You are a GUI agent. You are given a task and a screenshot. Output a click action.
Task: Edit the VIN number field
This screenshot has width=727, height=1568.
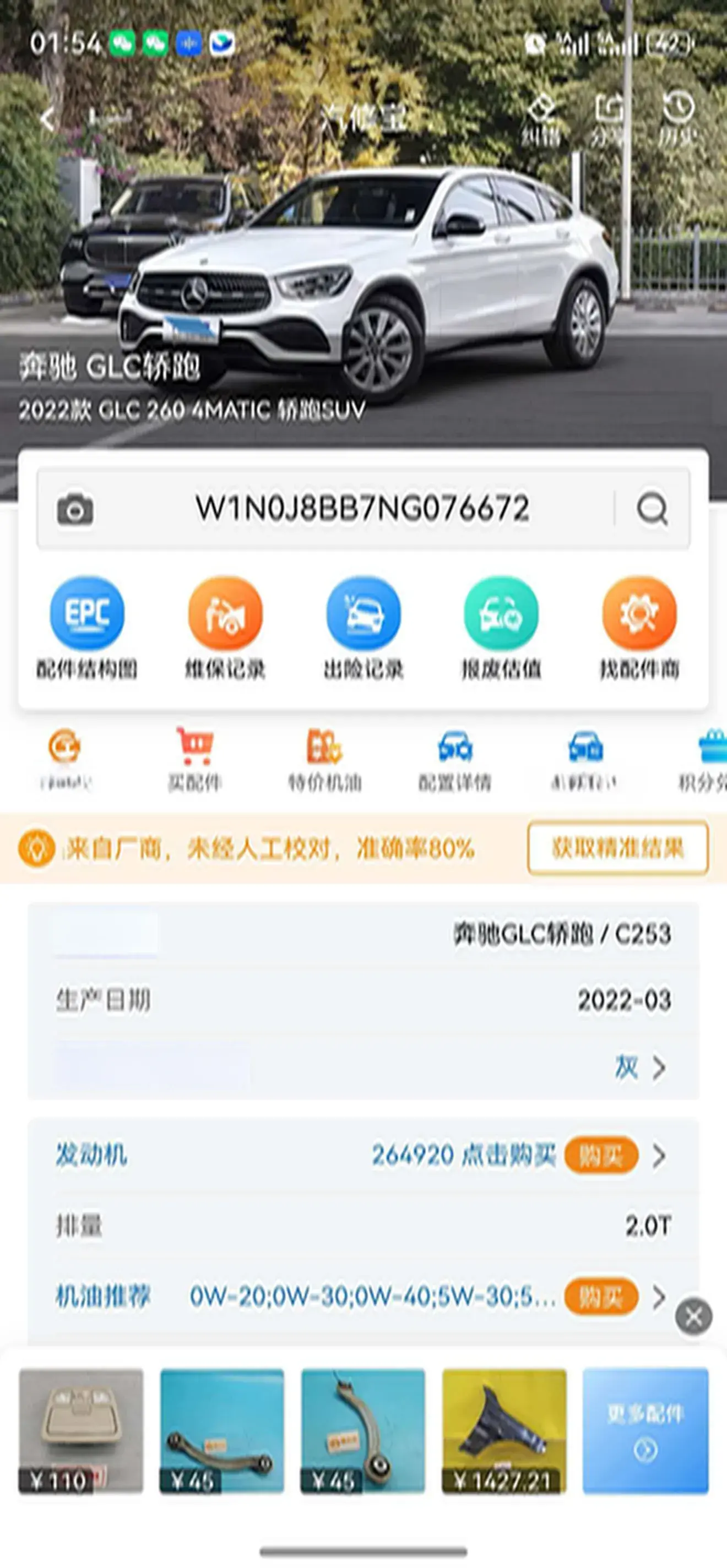[x=362, y=509]
